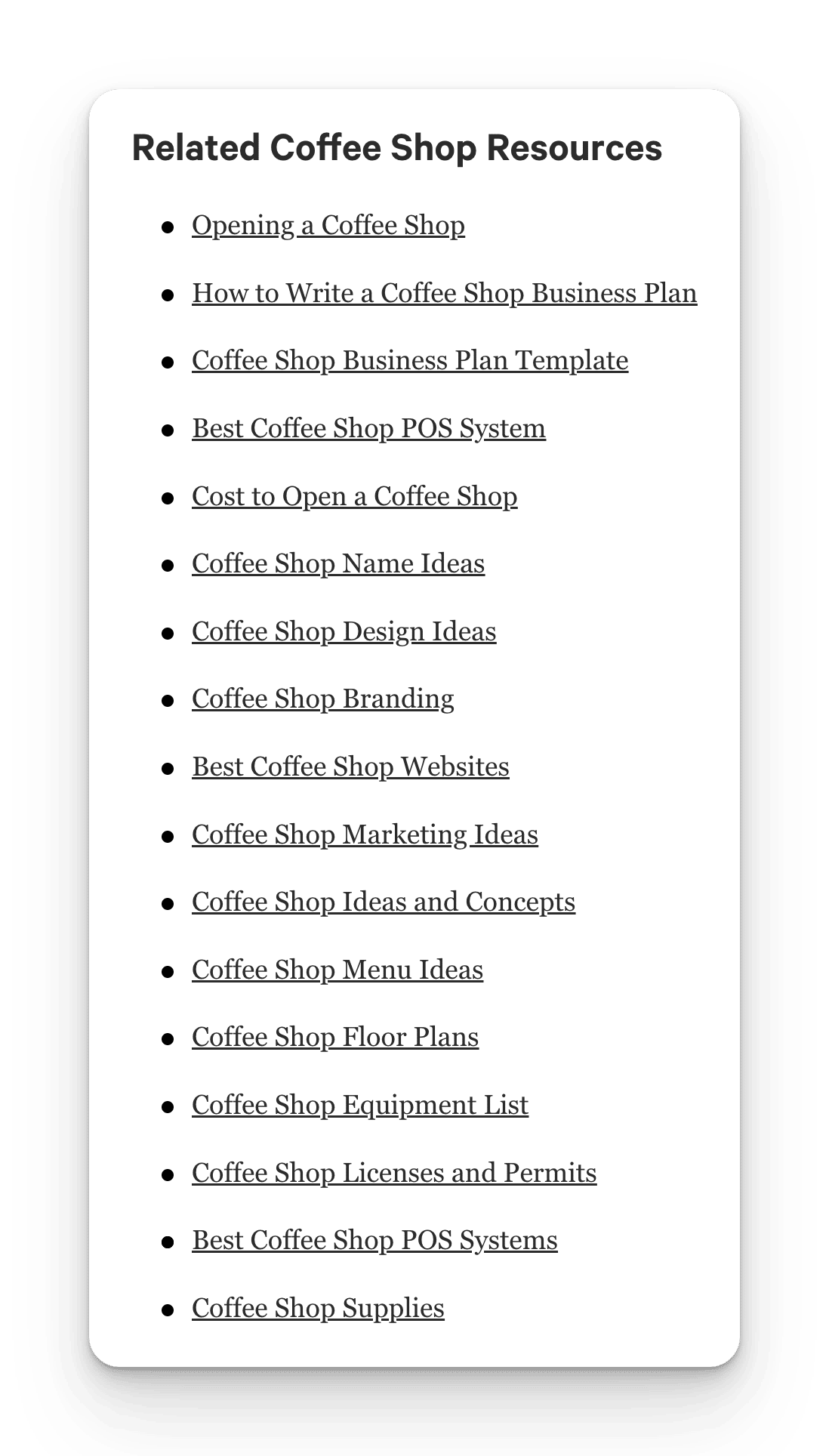Image resolution: width=829 pixels, height=1456 pixels.
Task: View Coffee Shop Name Ideas
Action: tap(338, 564)
